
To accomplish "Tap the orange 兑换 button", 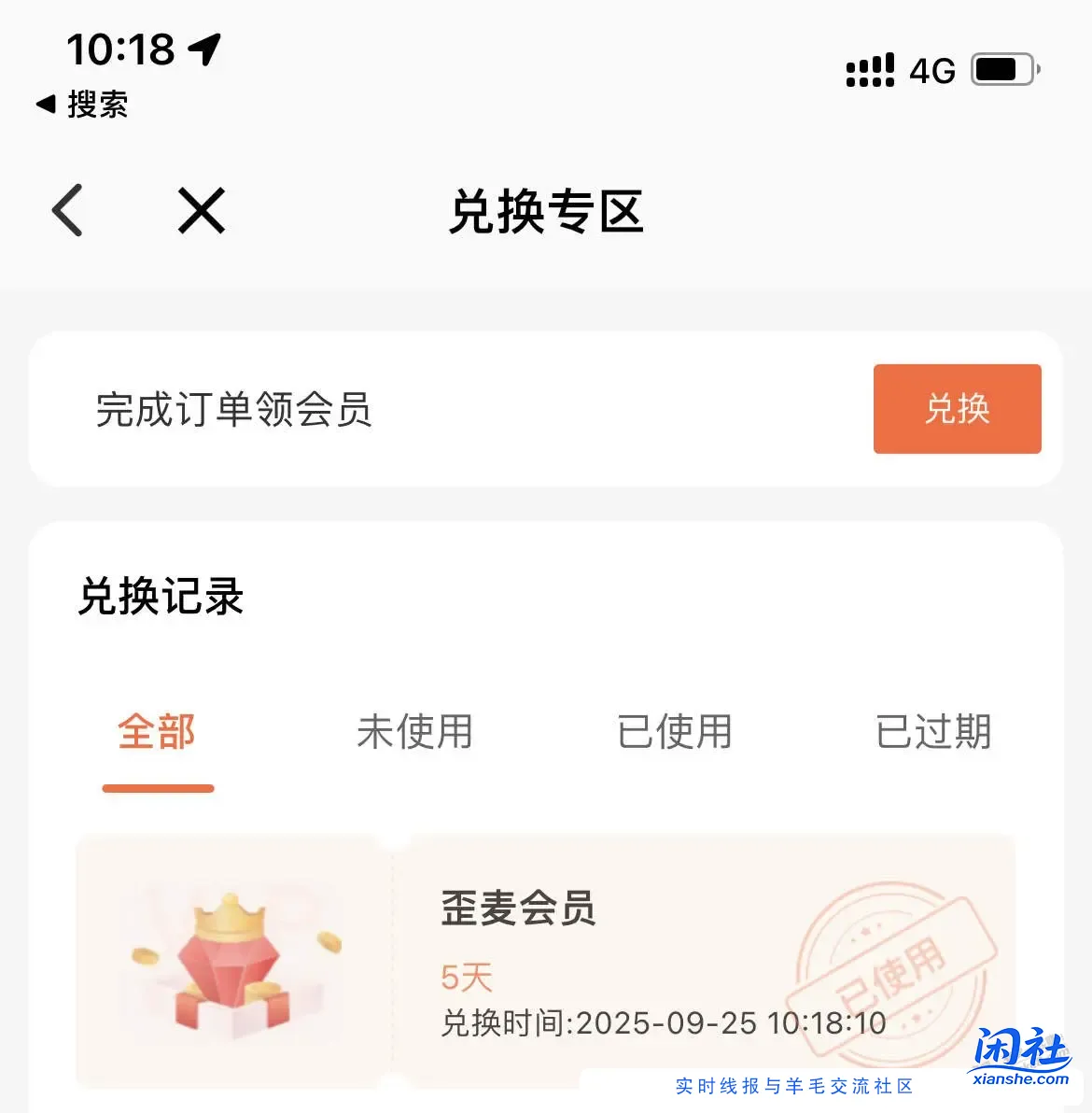I will click(x=958, y=409).
